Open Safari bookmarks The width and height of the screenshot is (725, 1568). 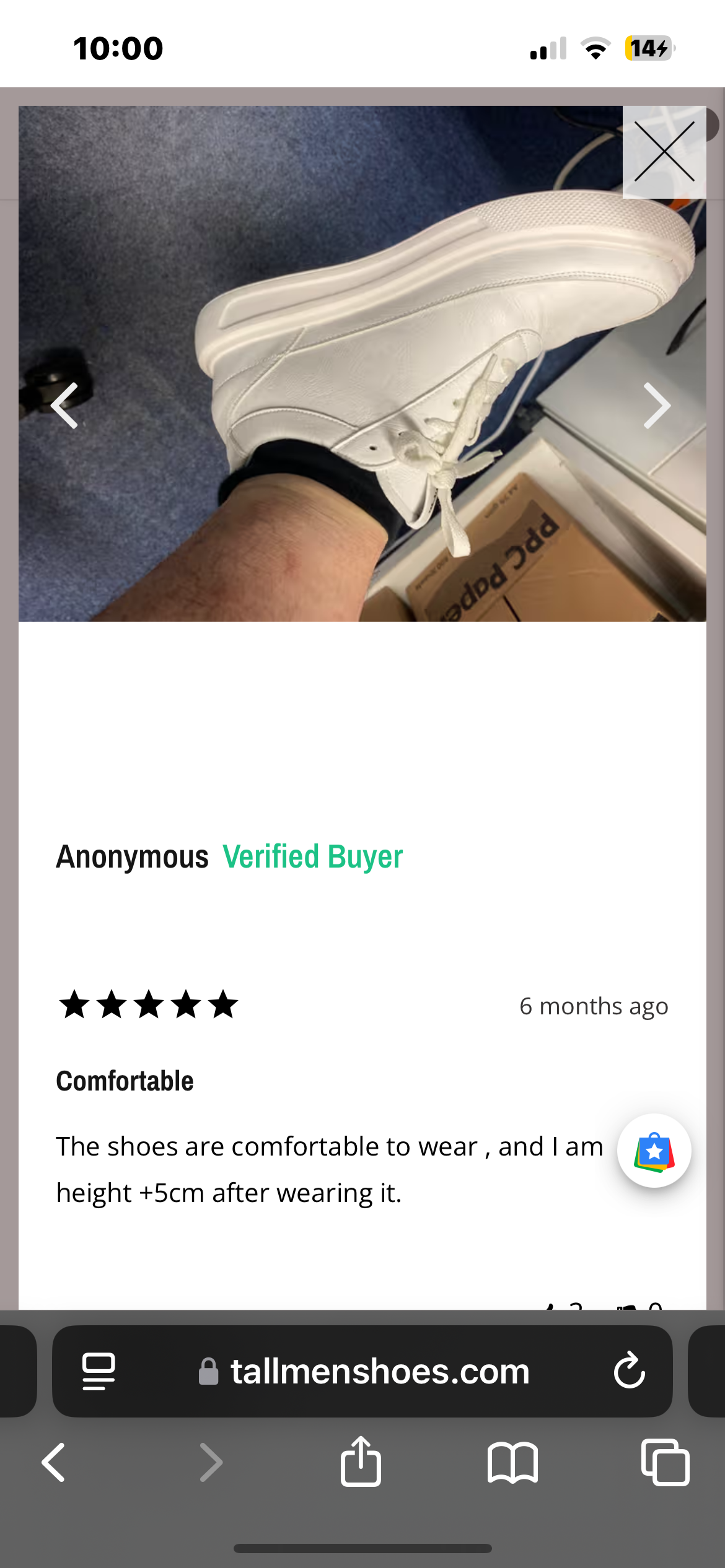click(x=512, y=1463)
